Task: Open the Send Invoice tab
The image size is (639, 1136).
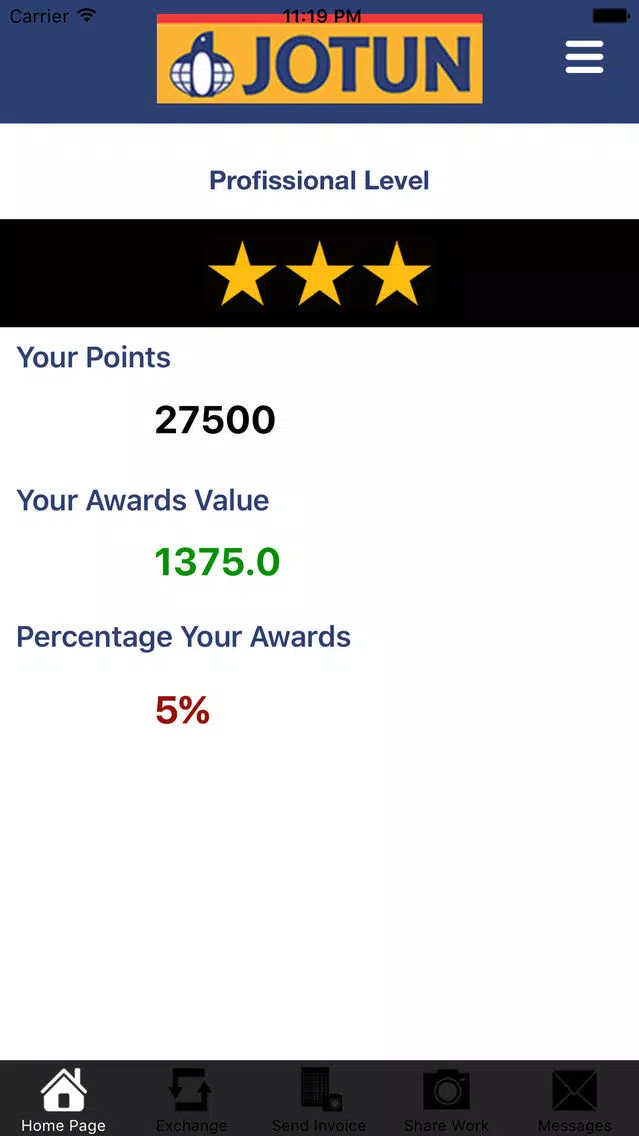Action: tap(319, 1098)
